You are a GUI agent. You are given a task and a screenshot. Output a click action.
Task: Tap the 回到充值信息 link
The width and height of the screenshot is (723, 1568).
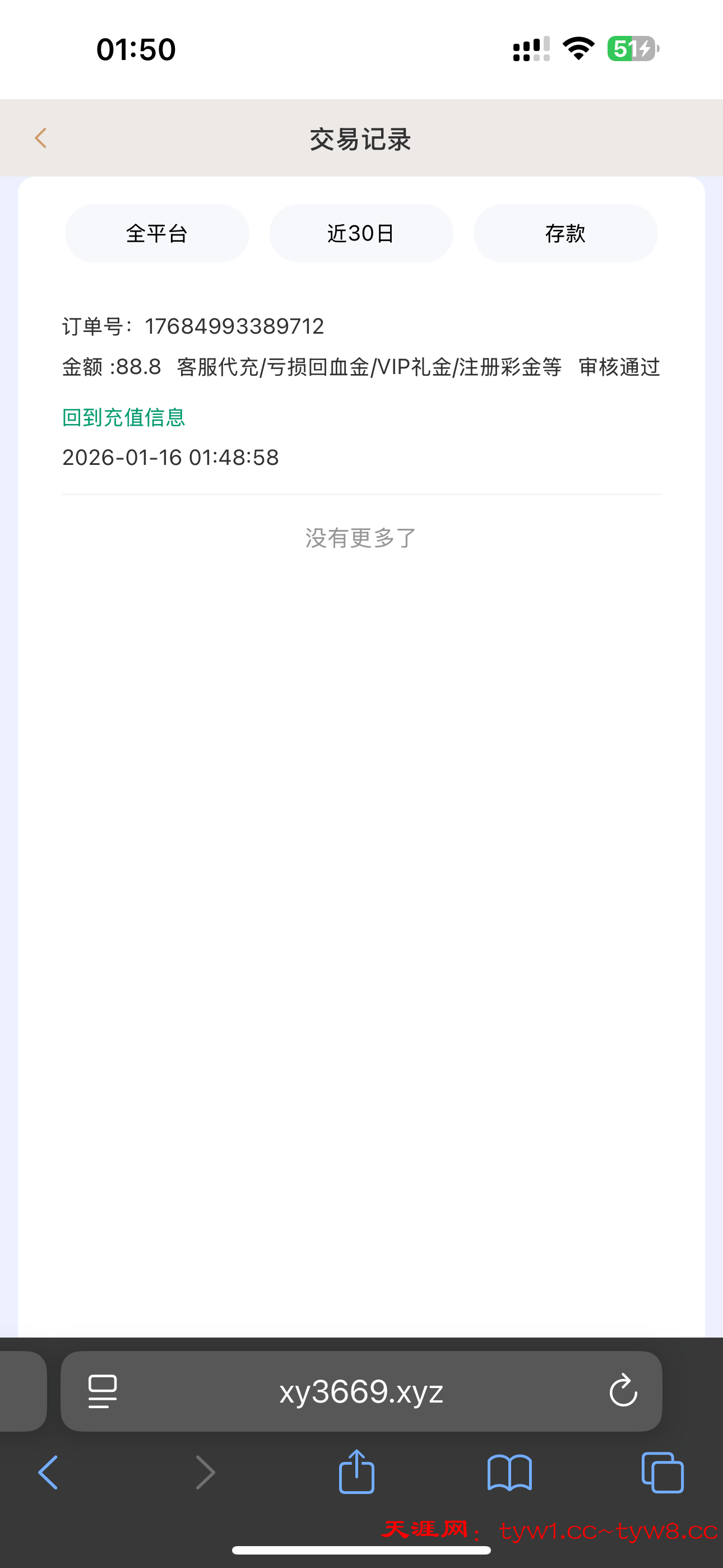tap(123, 418)
